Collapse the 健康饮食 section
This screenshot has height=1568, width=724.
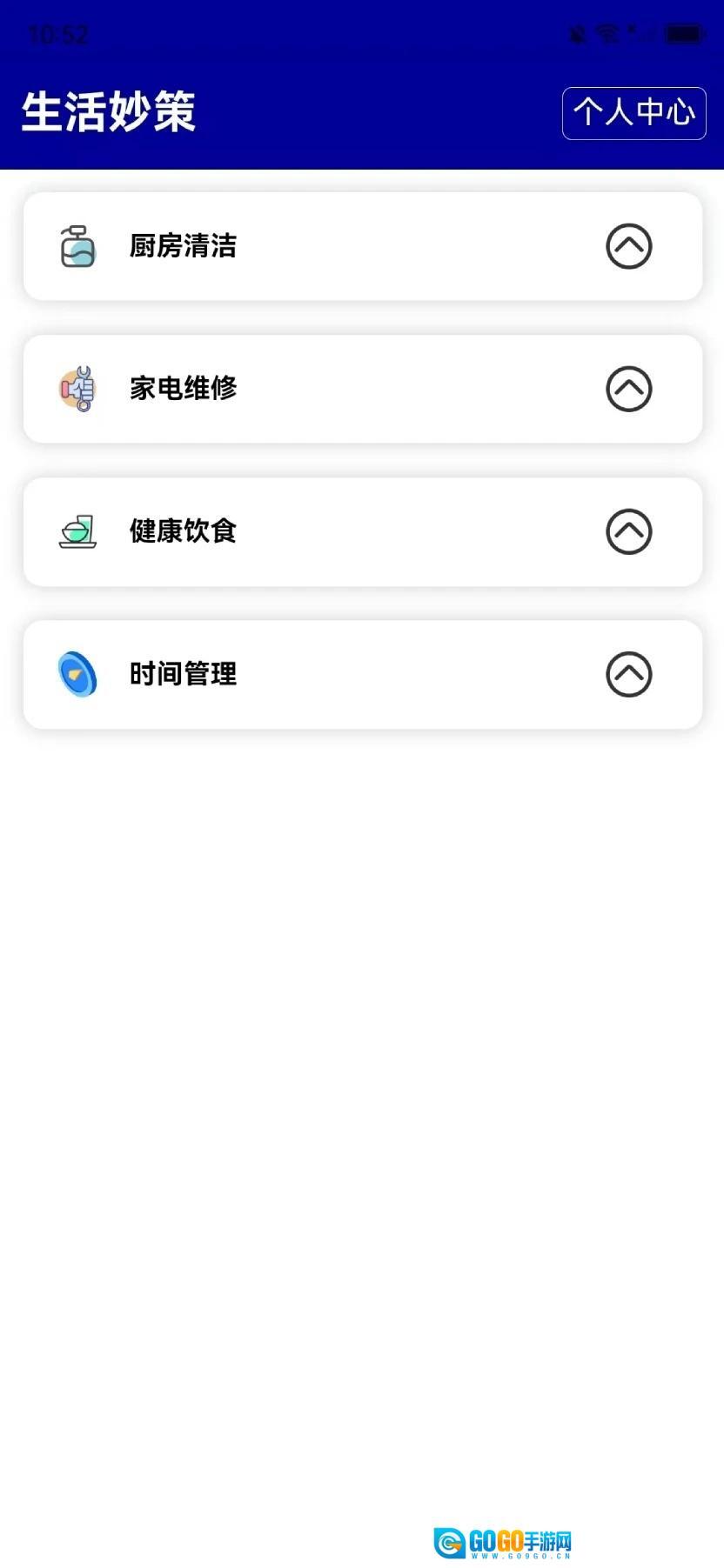(x=629, y=531)
